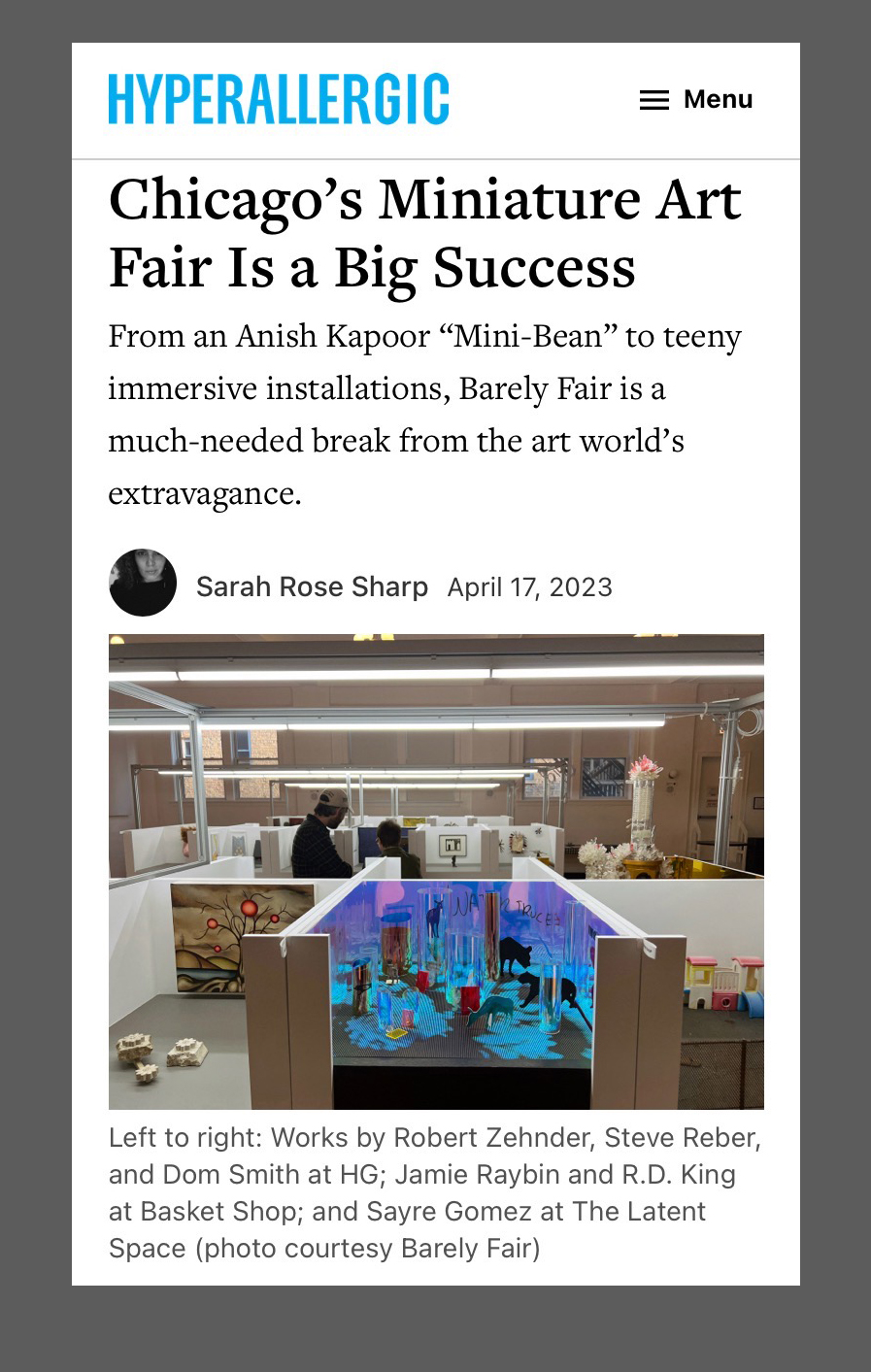Tap Sarah Rose Sharp's author avatar
This screenshot has height=1372, width=871.
pyautogui.click(x=143, y=583)
